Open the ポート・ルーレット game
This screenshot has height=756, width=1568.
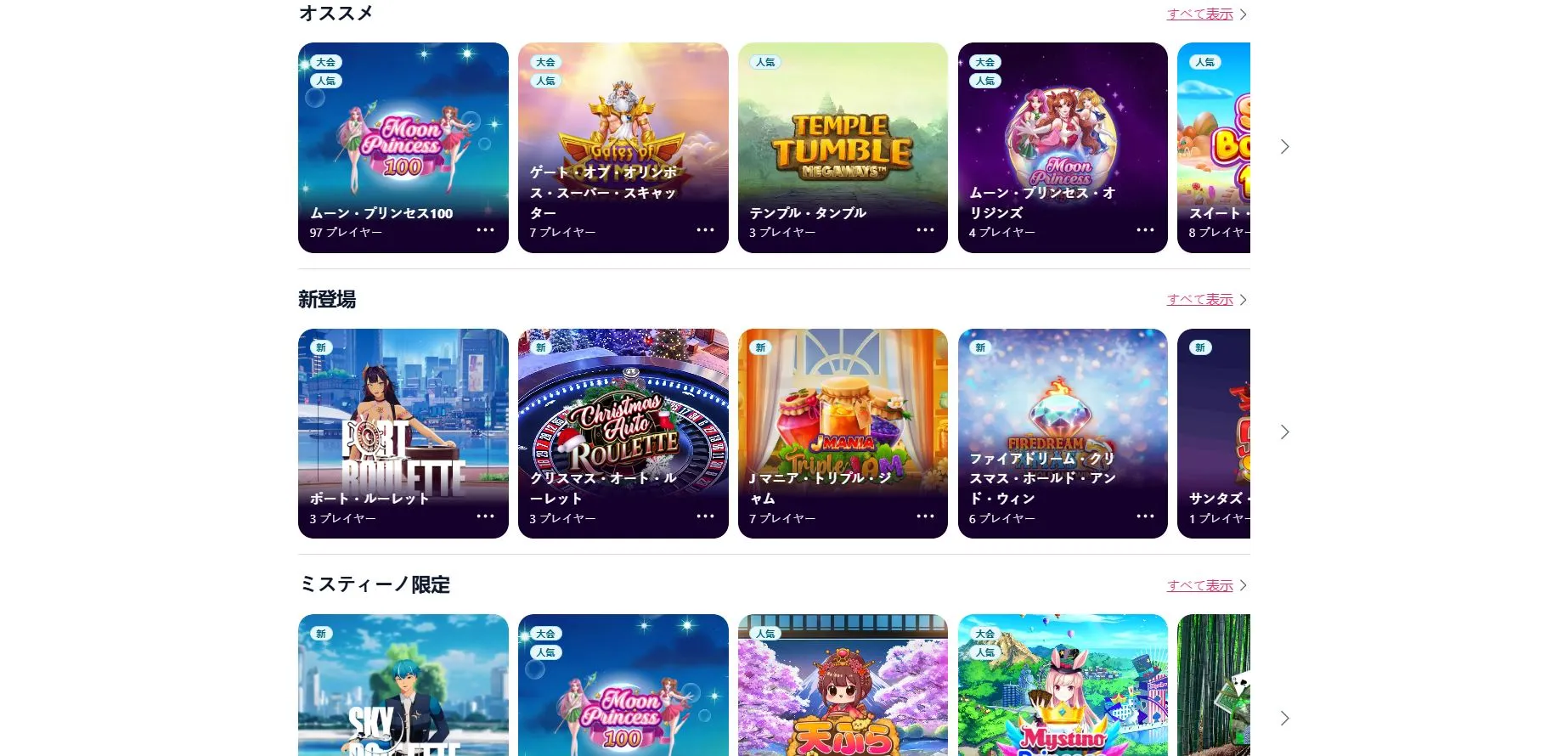(x=403, y=416)
